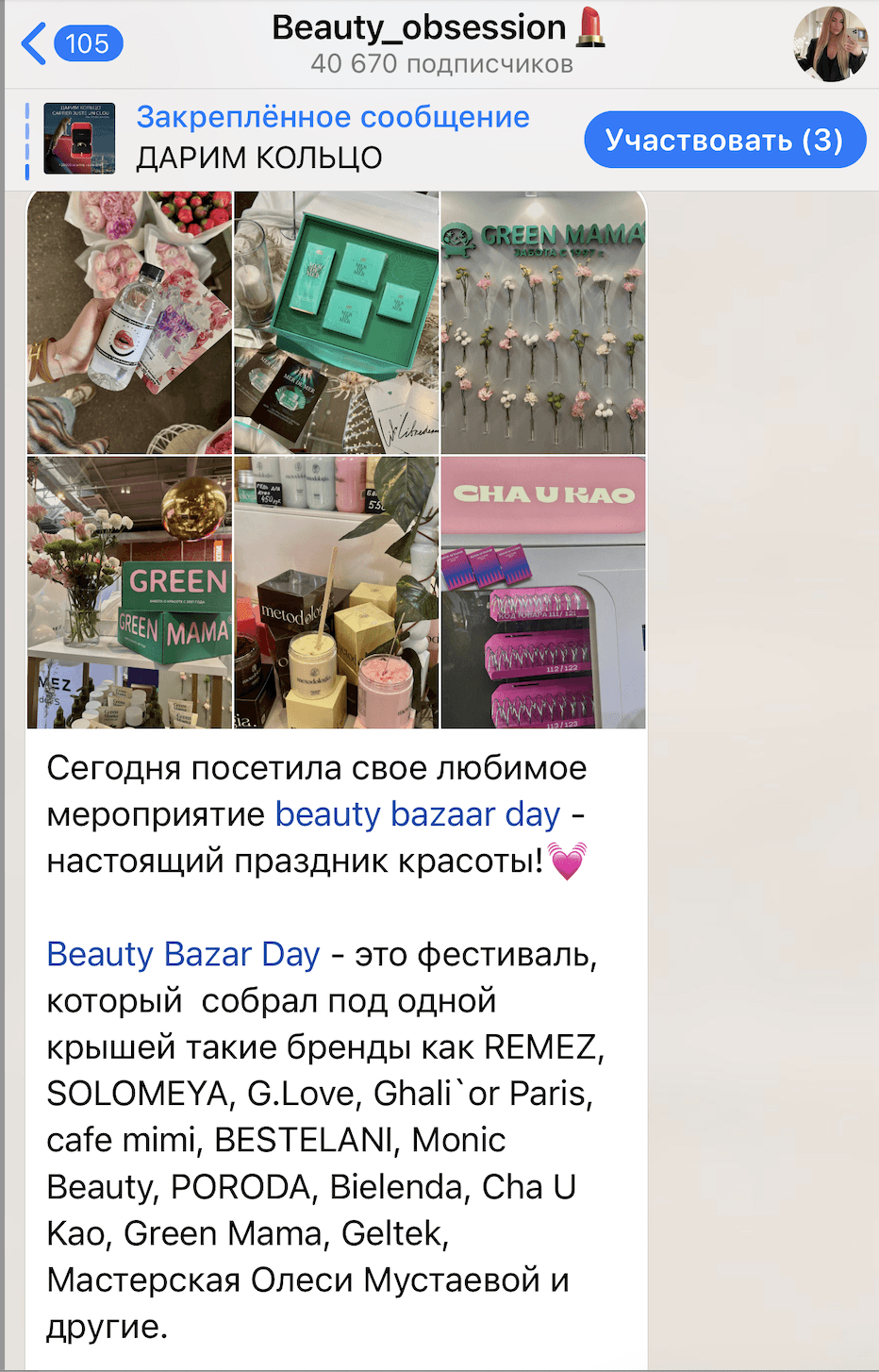Screen dimensions: 879x1372
Task: Open the Cha U Kao photo
Action: [543, 593]
